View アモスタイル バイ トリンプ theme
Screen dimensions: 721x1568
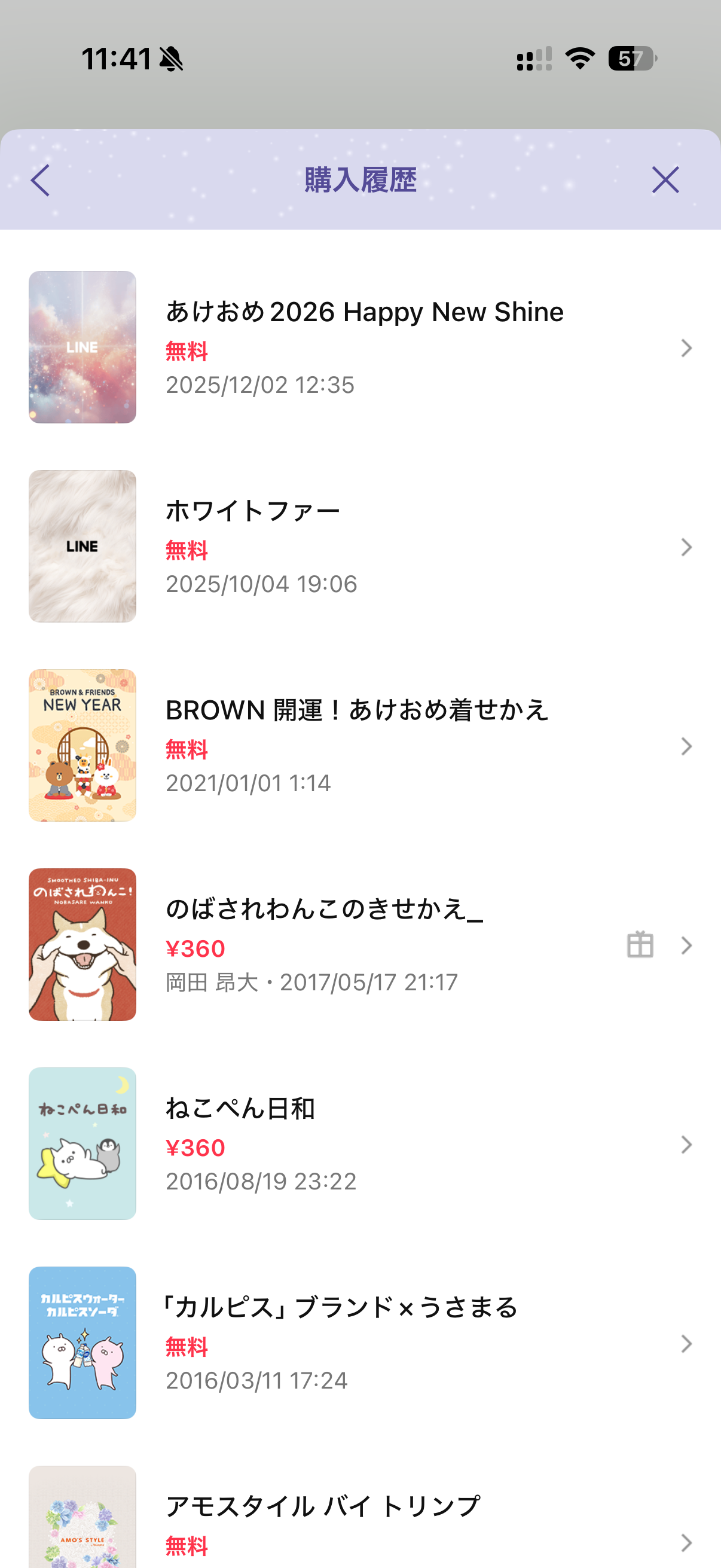[x=364, y=1522]
